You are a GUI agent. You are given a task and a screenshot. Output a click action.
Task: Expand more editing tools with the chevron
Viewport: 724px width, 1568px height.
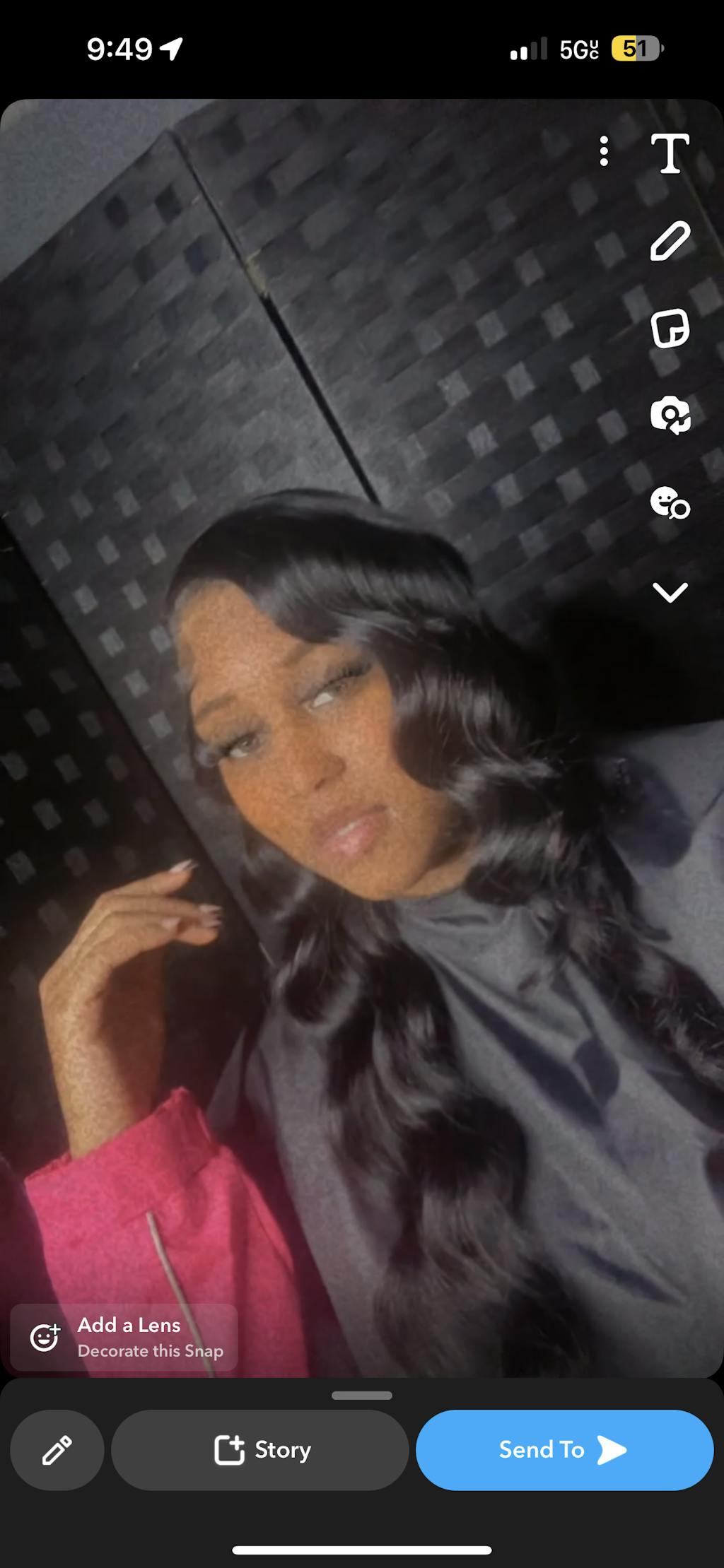(670, 592)
